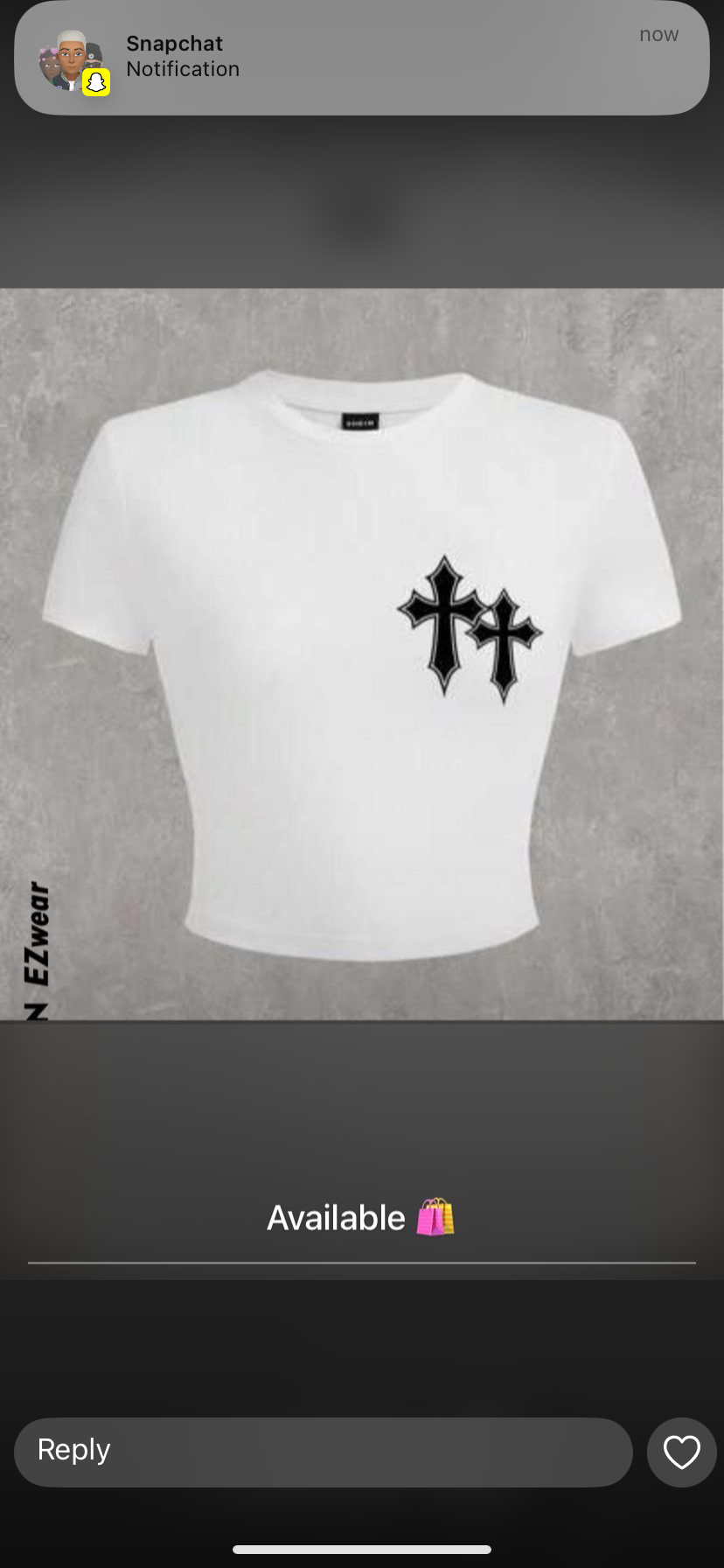Tap the Reply message field
The image size is (724, 1568).
(323, 1452)
